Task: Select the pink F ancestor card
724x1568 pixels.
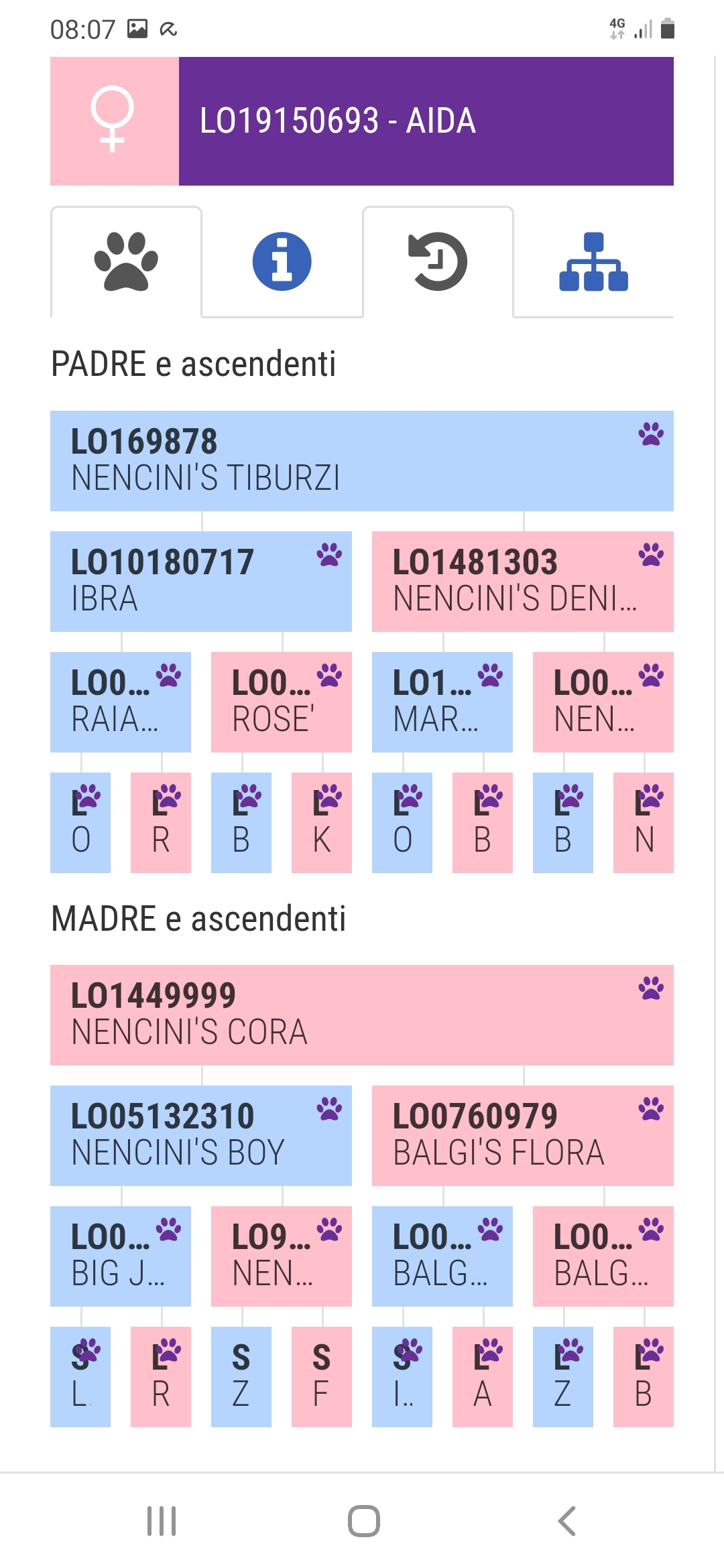Action: point(322,1377)
